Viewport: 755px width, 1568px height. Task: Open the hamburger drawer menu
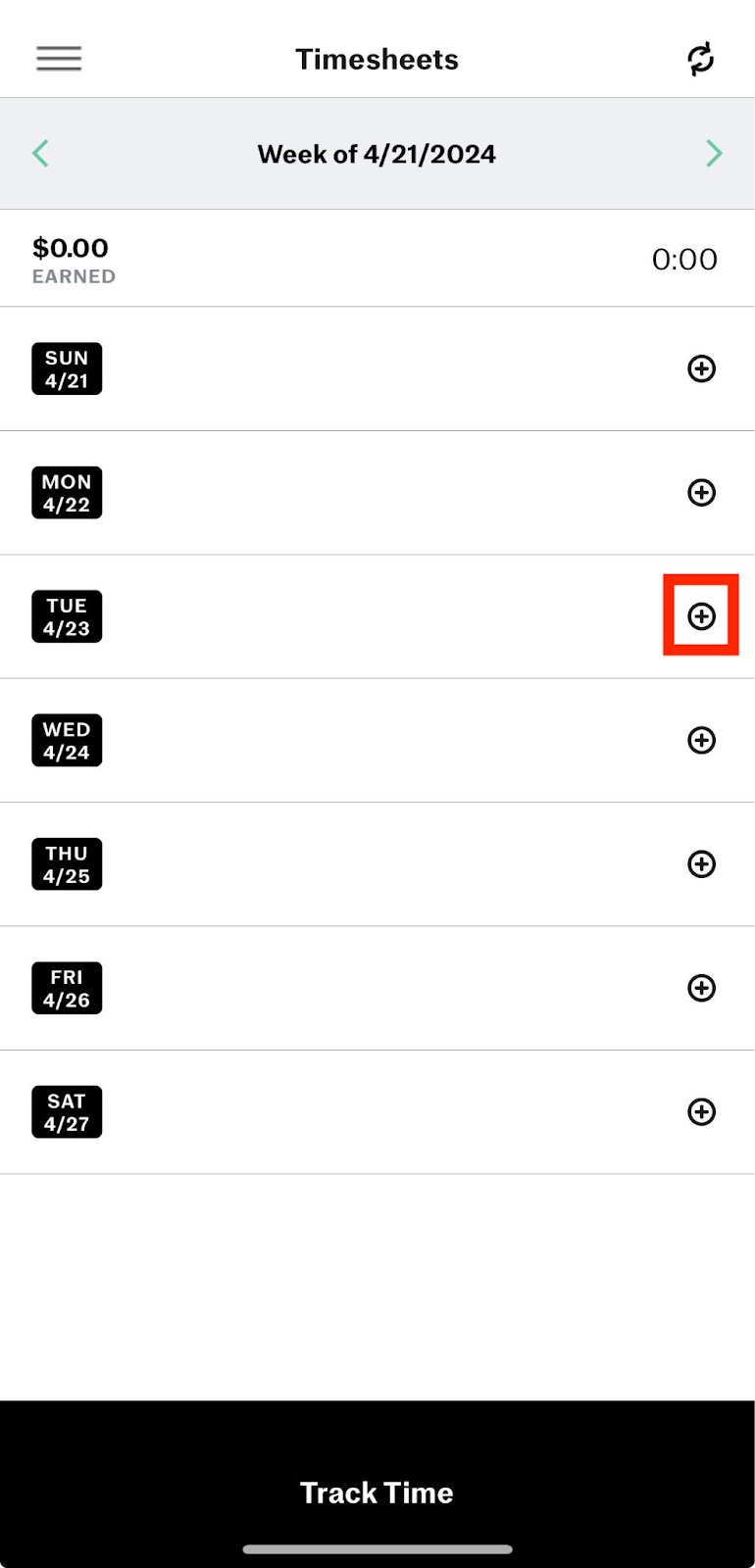[59, 59]
